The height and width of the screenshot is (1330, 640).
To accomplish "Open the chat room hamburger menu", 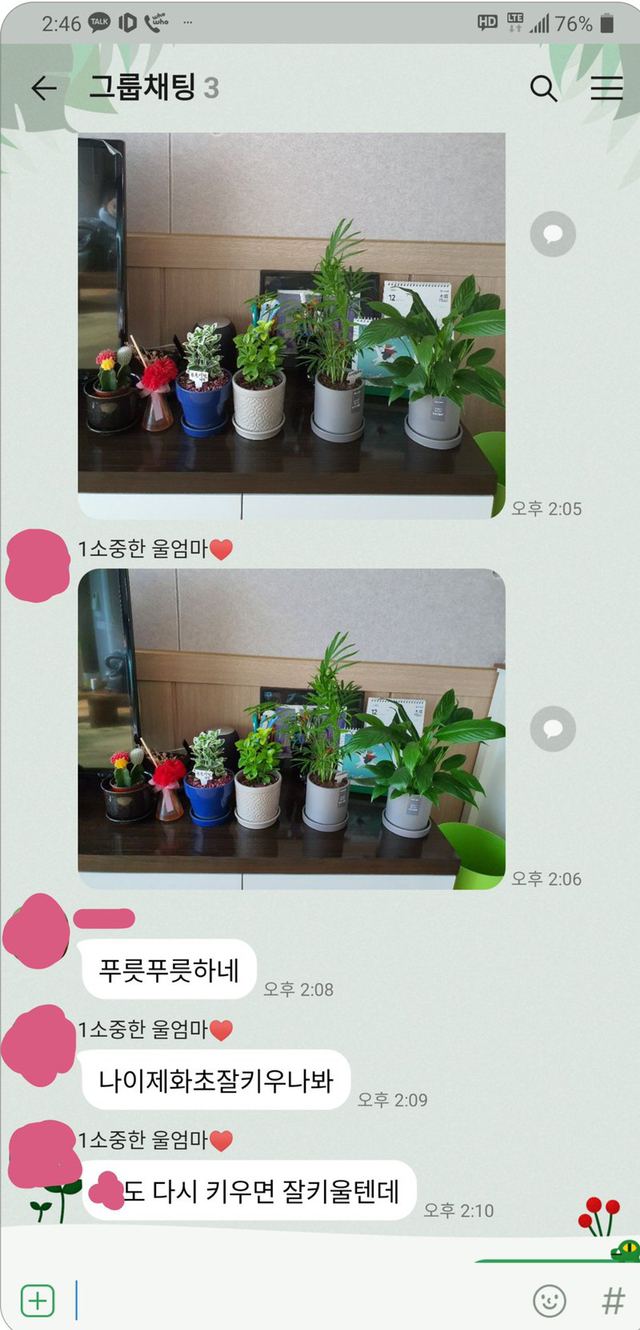I will [x=606, y=89].
